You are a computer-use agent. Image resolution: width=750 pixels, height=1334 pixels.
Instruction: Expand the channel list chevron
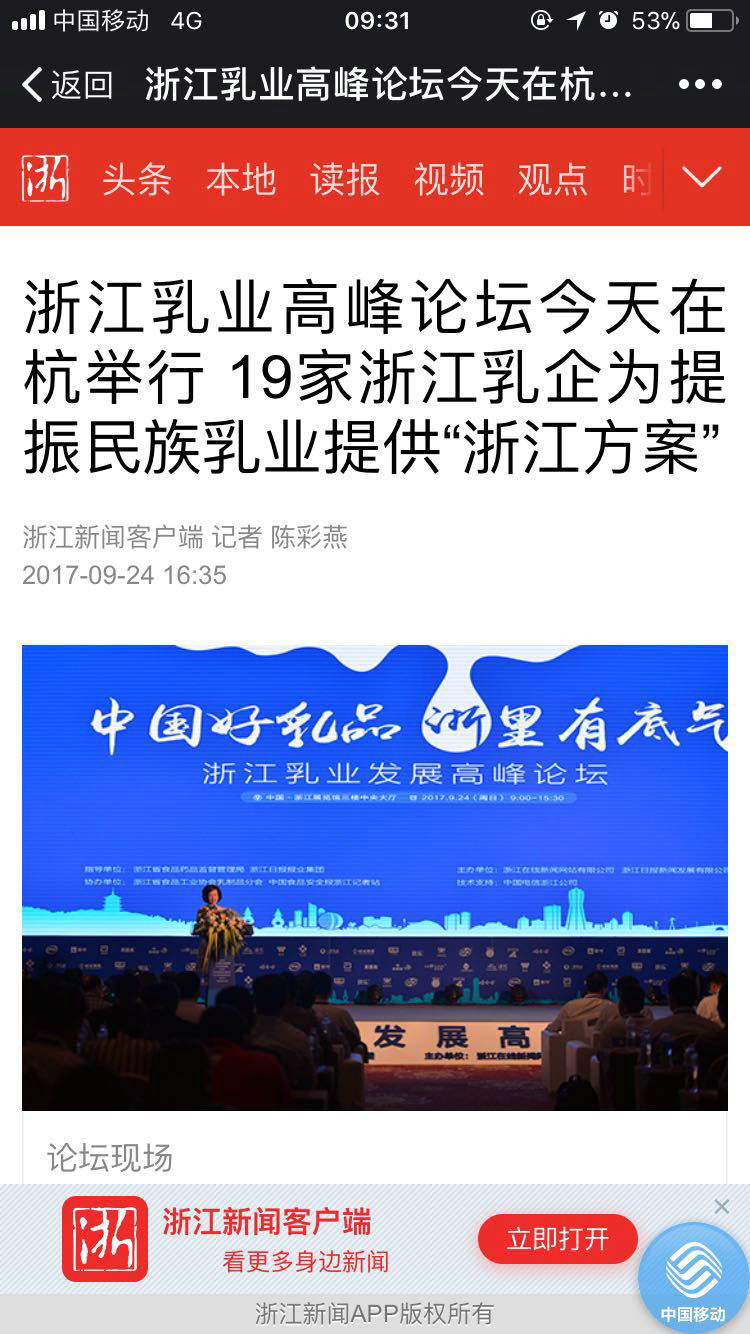701,178
